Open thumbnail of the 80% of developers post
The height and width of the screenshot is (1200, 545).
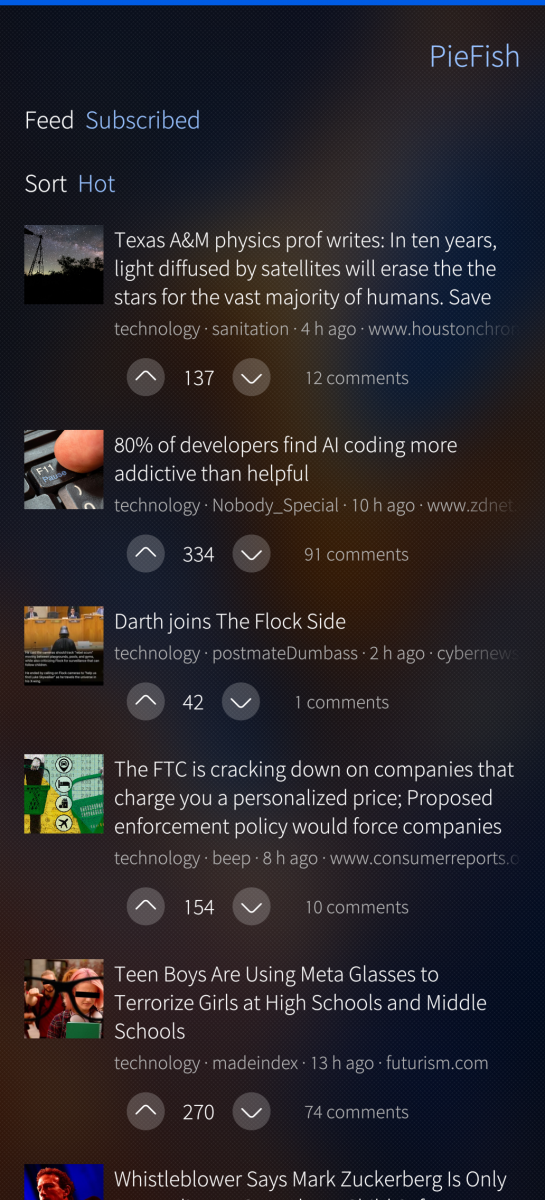[64, 470]
